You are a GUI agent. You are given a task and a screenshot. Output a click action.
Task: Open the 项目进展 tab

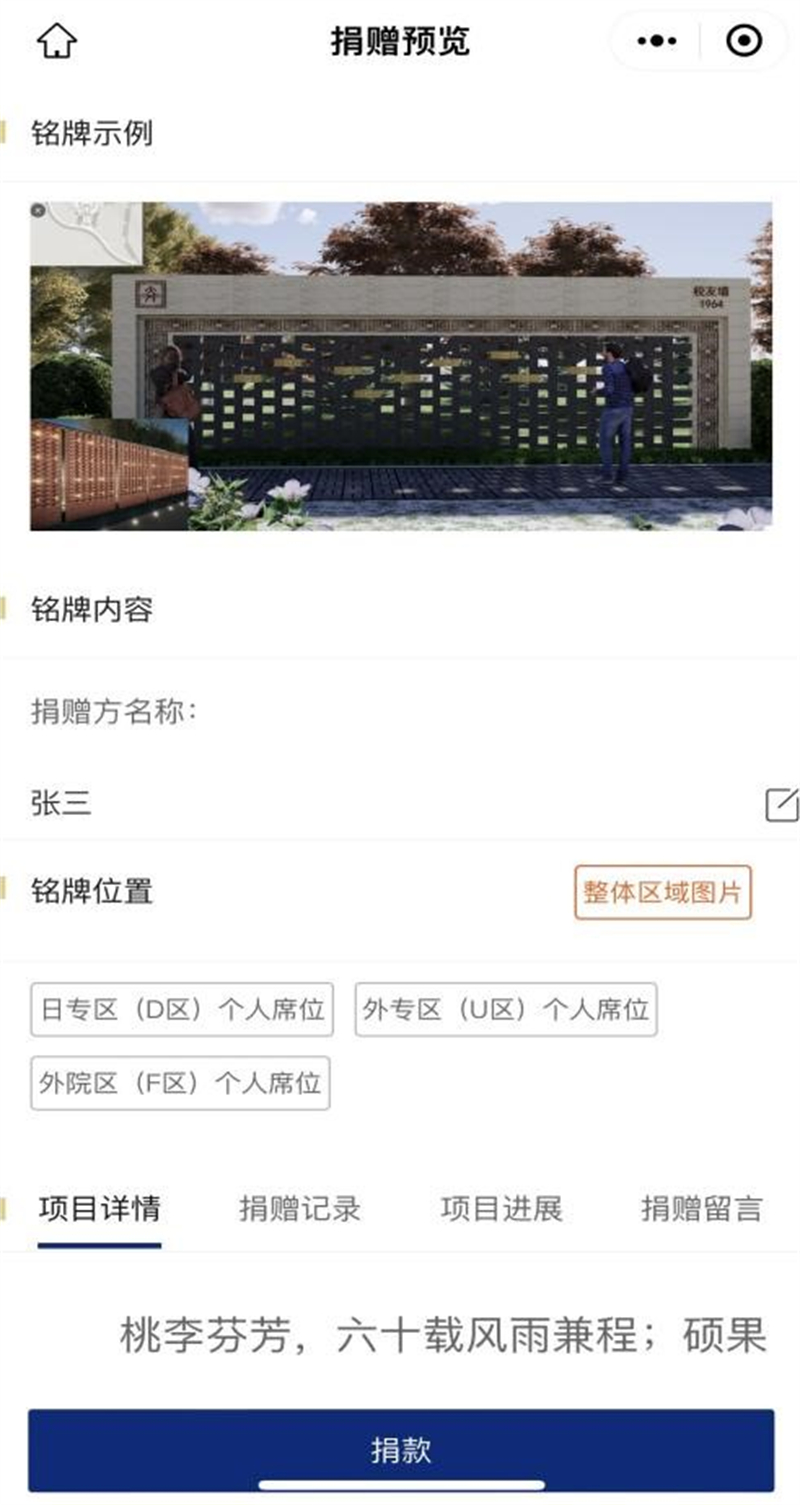coord(501,1208)
